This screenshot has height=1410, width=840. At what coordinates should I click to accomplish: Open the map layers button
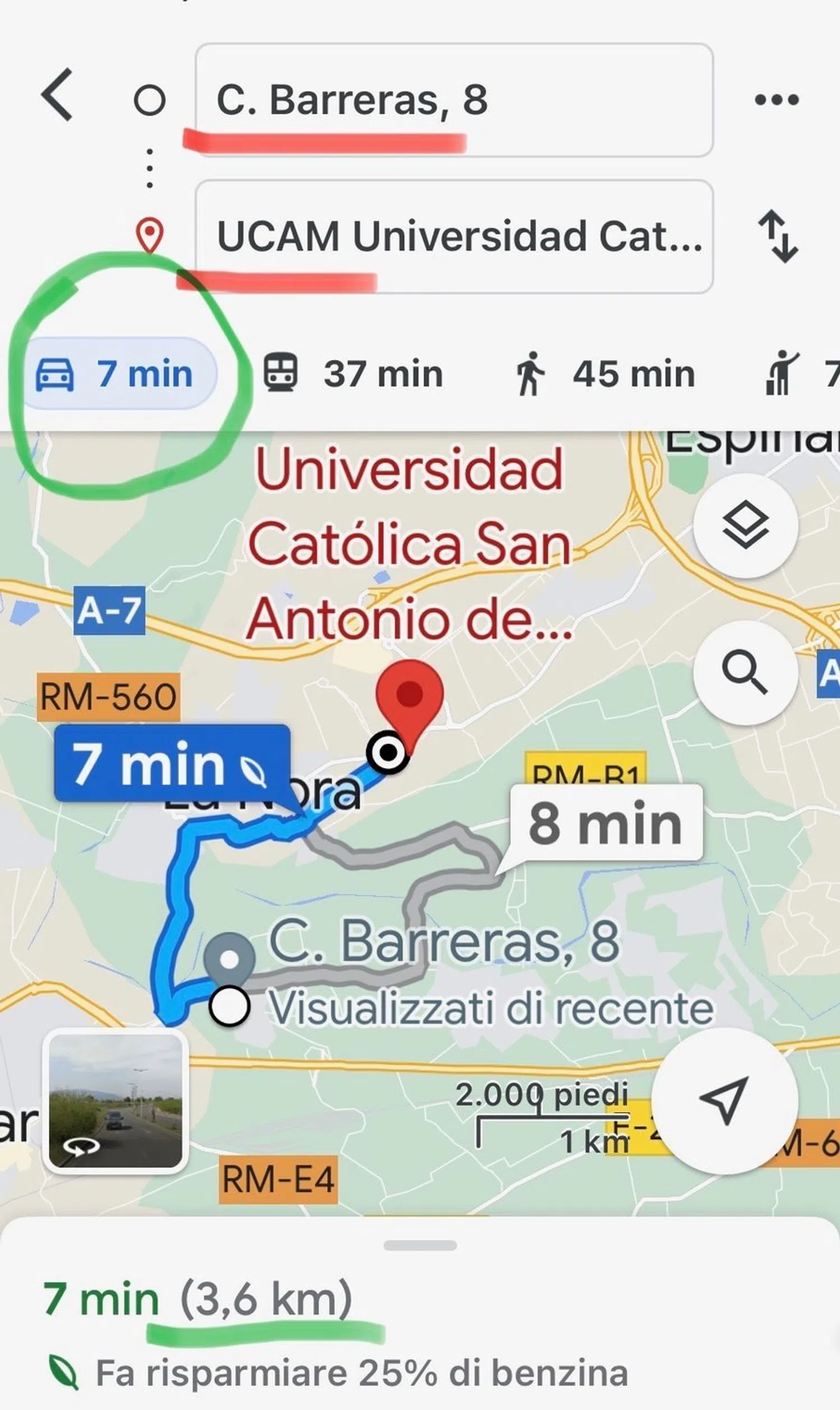pos(745,525)
